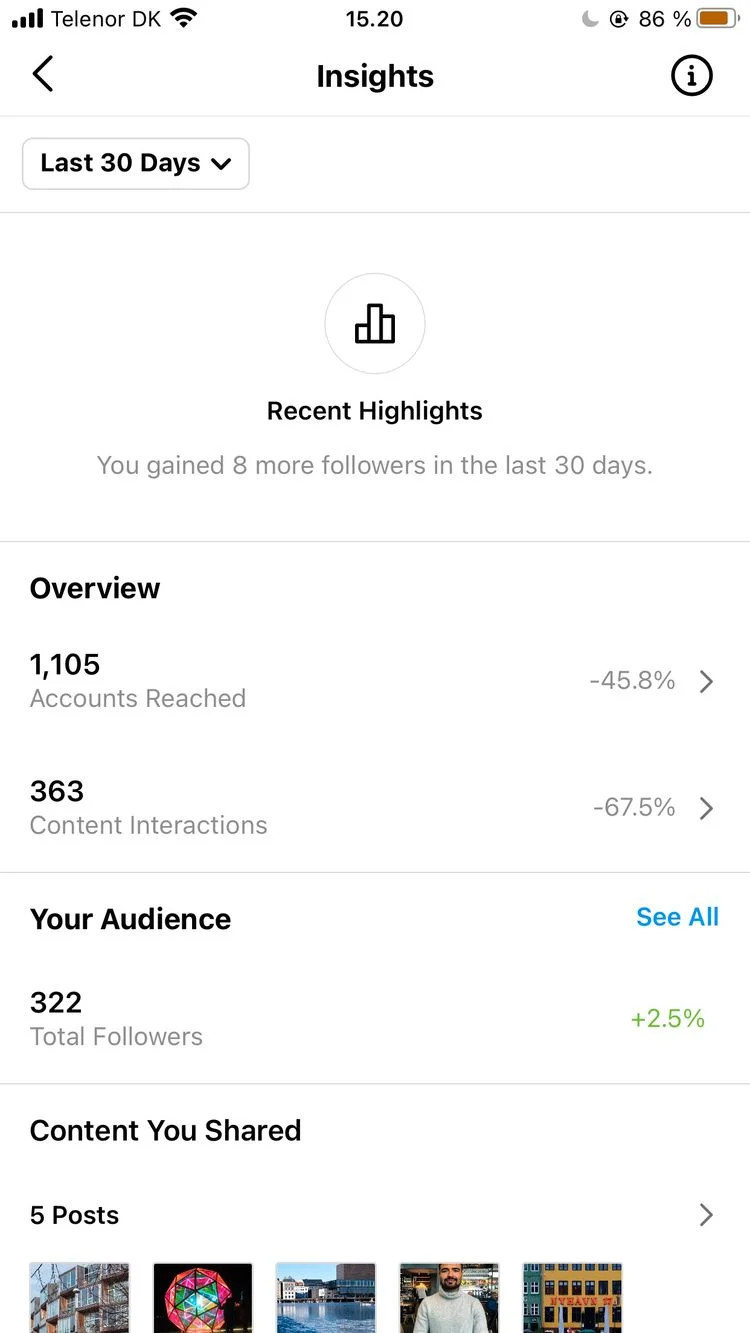This screenshot has width=750, height=1333.
Task: Go back from Insights
Action: pos(43,75)
